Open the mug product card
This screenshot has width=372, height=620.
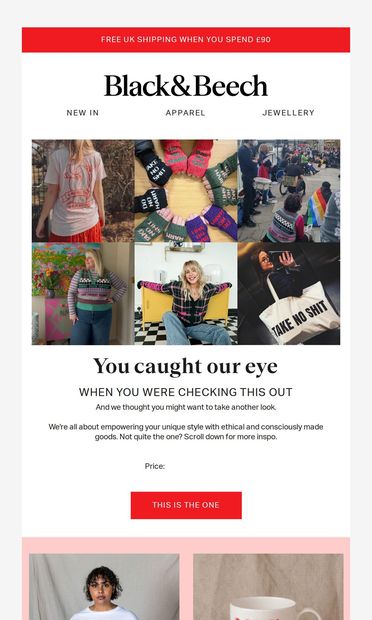click(x=268, y=587)
